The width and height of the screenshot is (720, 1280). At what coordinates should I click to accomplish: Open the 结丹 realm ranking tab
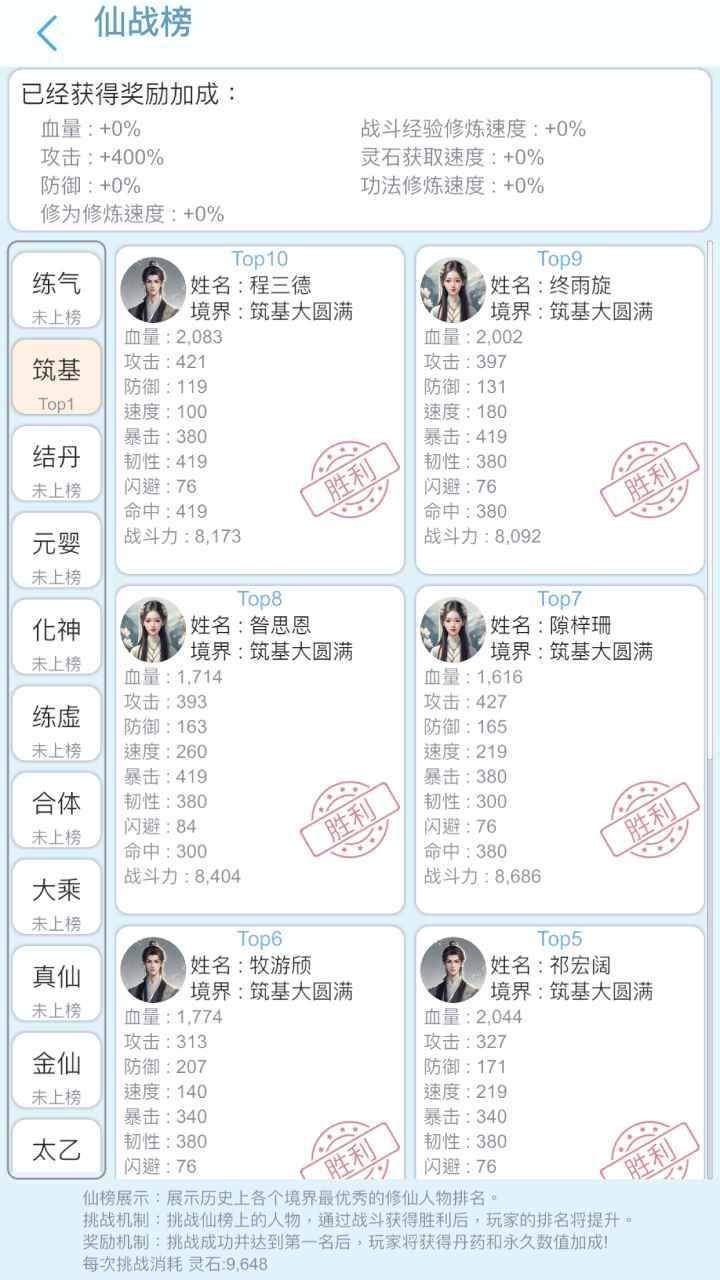[56, 462]
